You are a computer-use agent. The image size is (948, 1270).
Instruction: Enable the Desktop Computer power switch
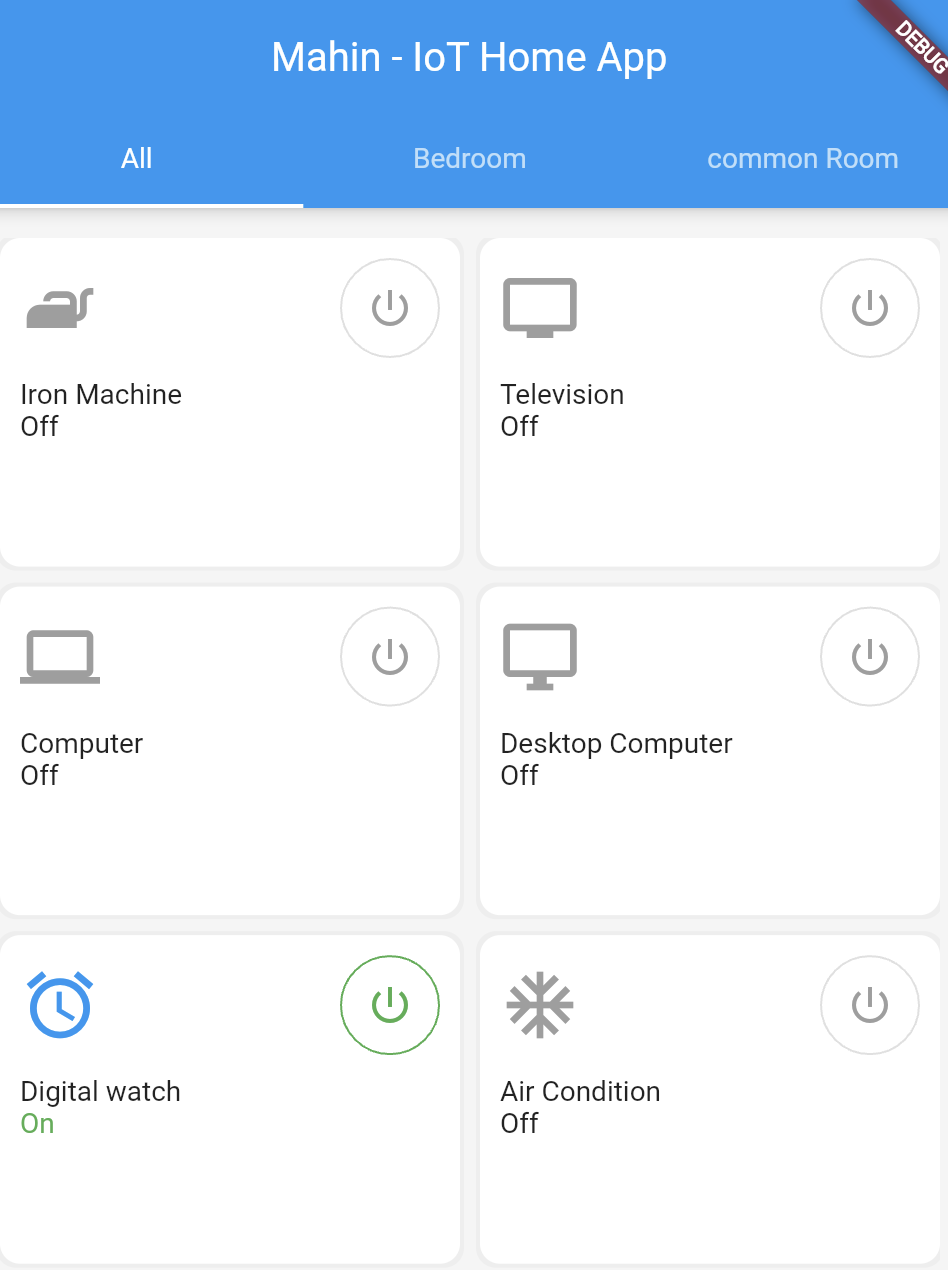point(869,657)
